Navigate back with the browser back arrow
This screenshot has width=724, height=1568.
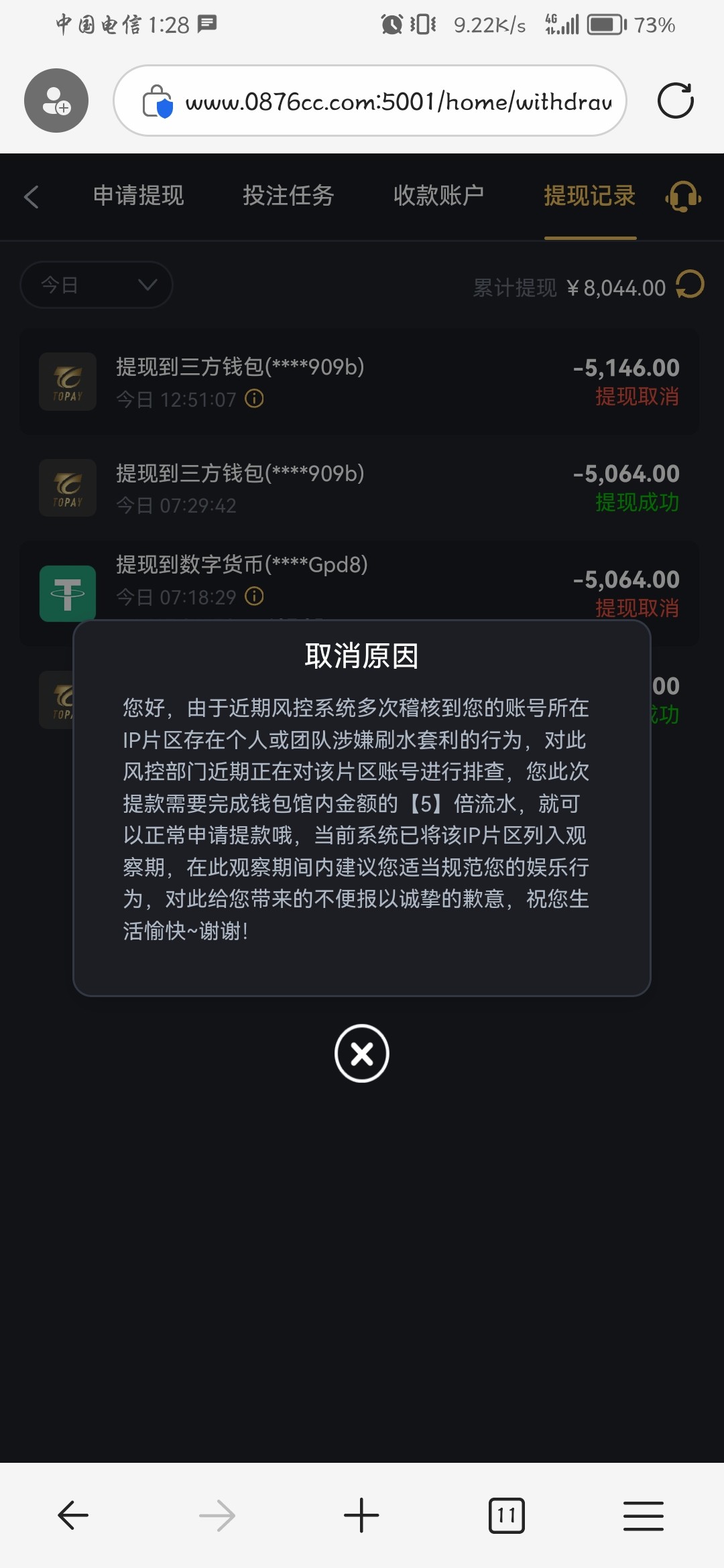73,1515
